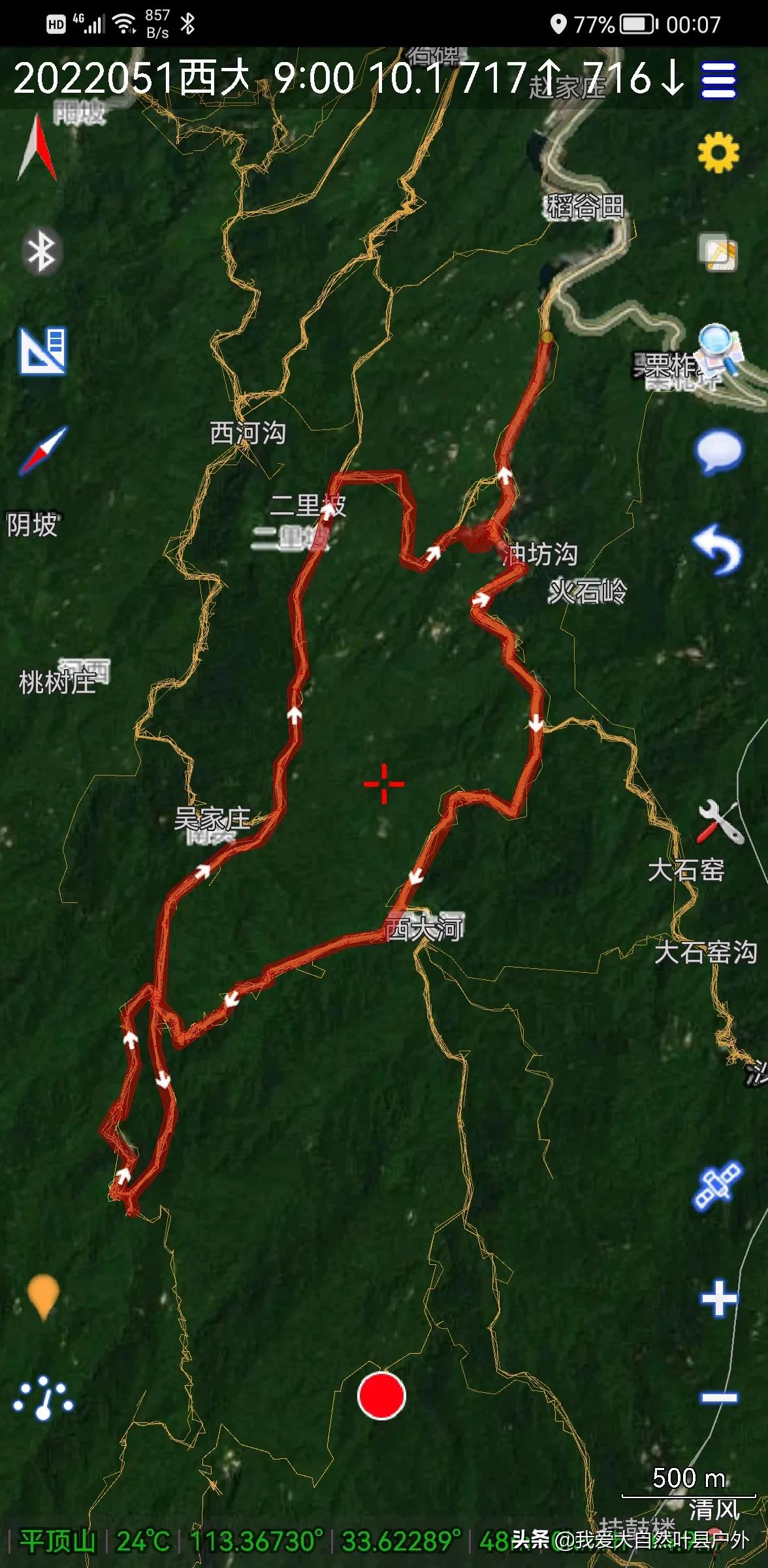Open the settings gear

718,153
